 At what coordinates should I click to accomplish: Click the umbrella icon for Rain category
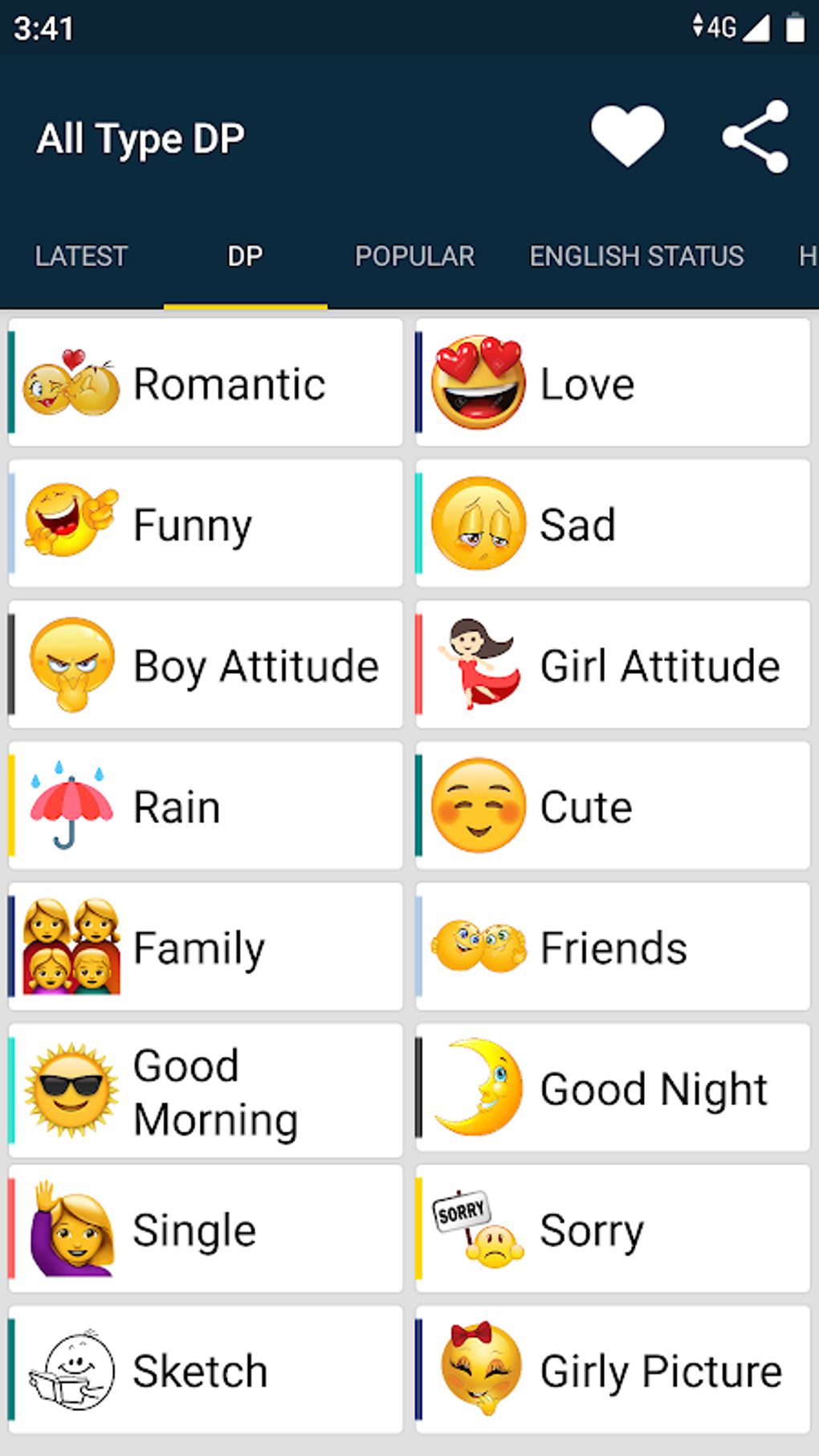[72, 805]
